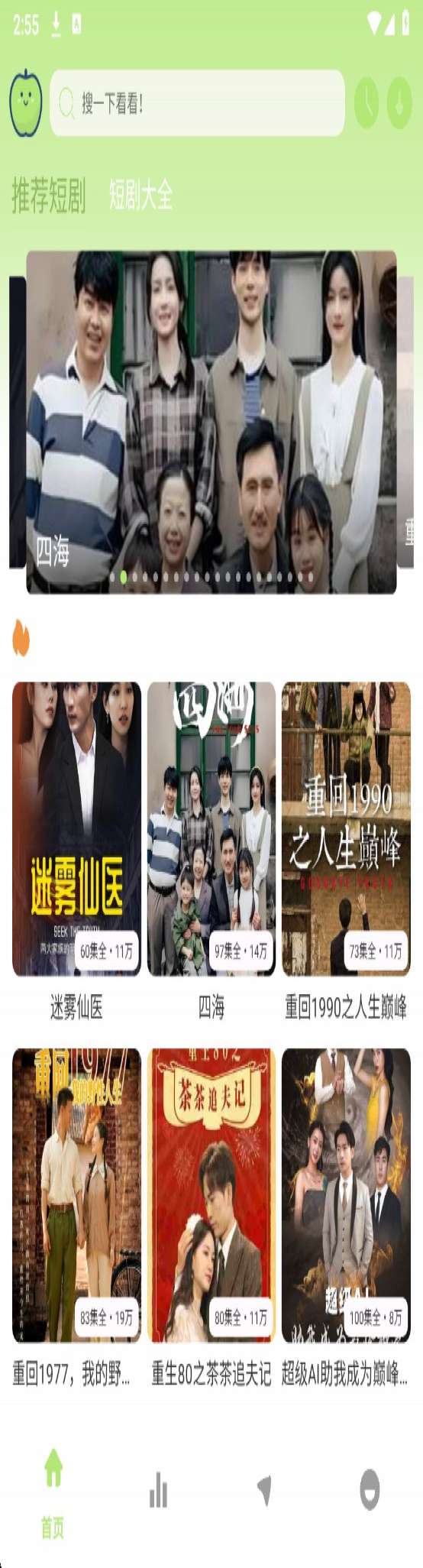The height and width of the screenshot is (1568, 423).
Task: Switch to the 短剧大全 tab
Action: point(141,196)
